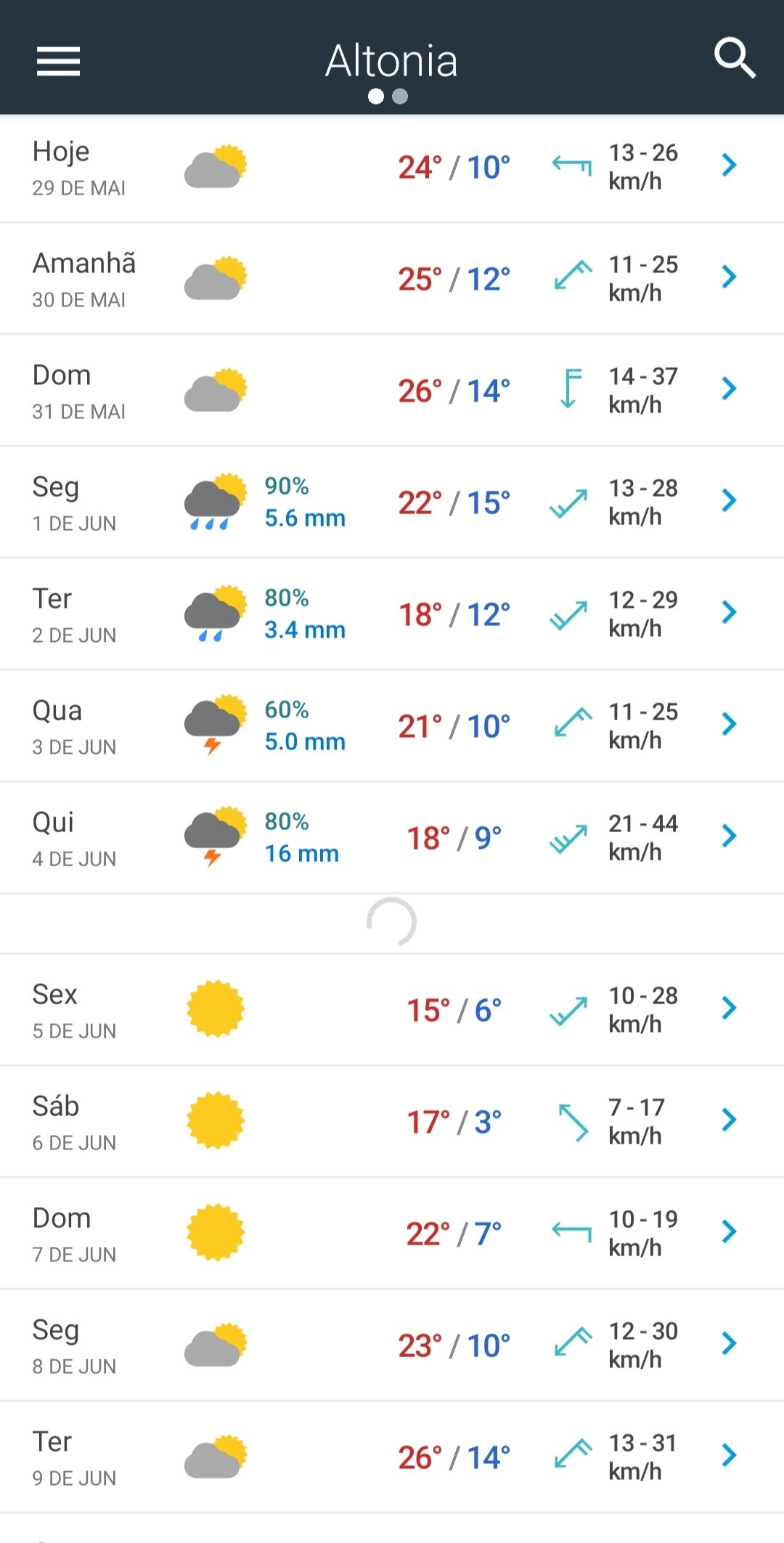The height and width of the screenshot is (1543, 784).
Task: View Amanhã 30 de Mai details
Action: [392, 280]
